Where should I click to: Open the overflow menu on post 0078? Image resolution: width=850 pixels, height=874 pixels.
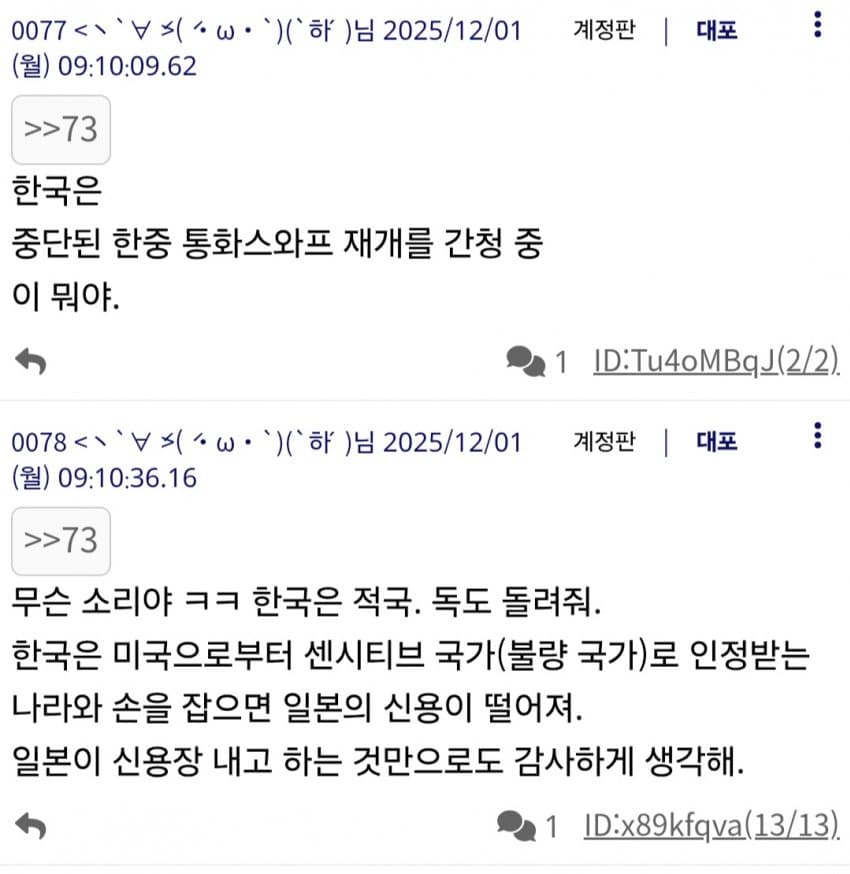(818, 436)
